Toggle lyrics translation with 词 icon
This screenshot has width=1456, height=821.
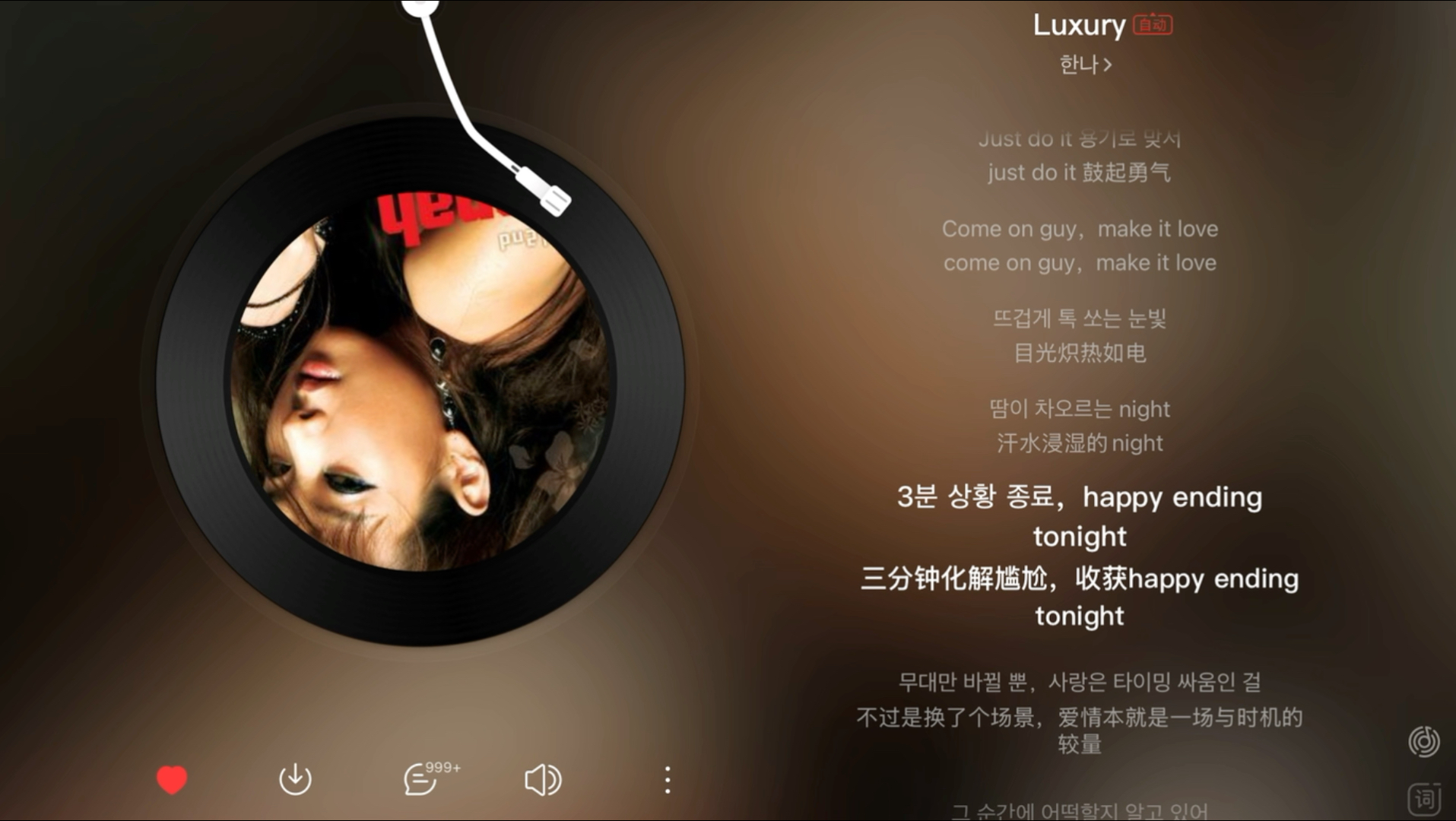pos(1424,799)
